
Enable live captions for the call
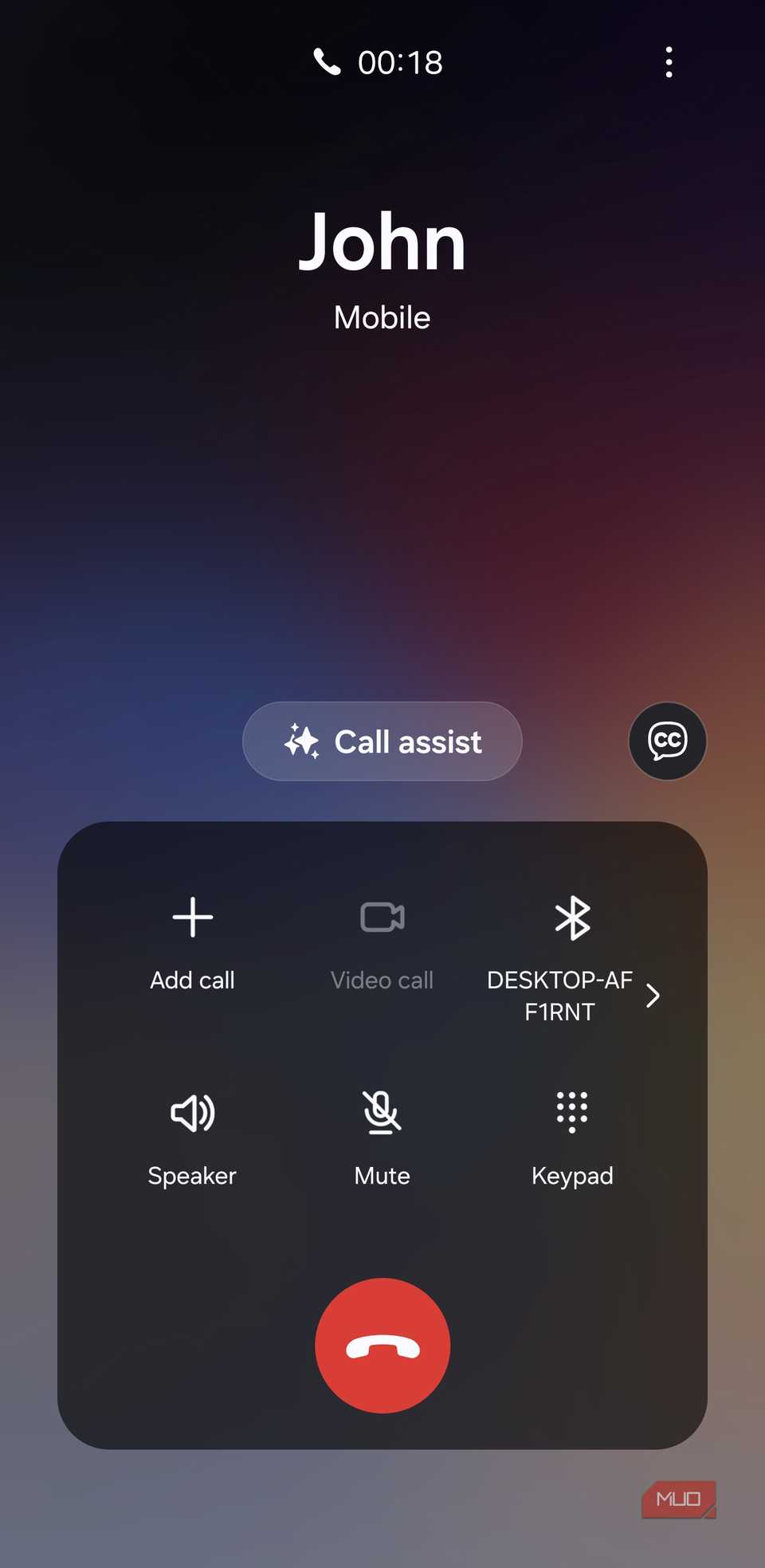point(667,741)
